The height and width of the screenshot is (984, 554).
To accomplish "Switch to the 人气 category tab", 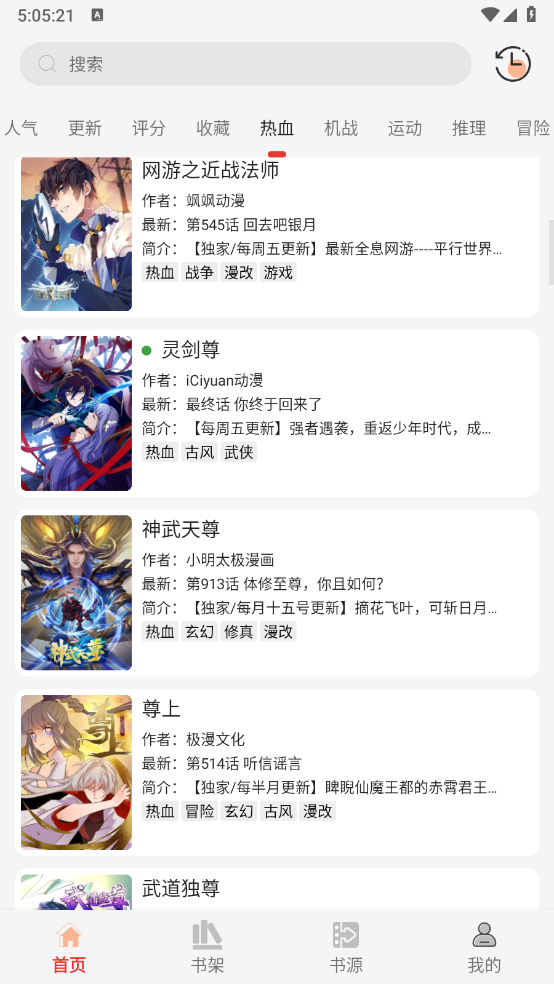I will (21, 128).
